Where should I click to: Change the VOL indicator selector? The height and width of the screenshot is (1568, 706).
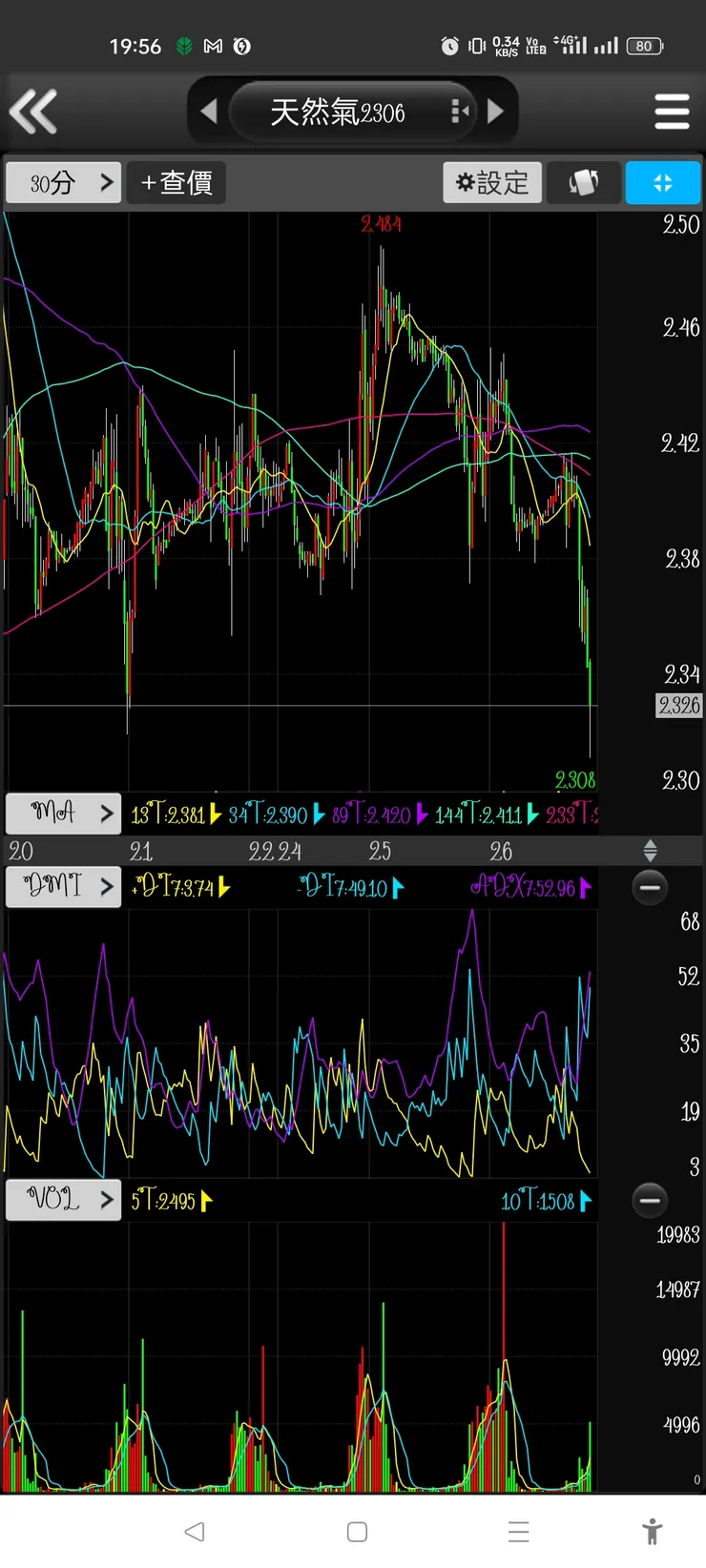point(63,1200)
